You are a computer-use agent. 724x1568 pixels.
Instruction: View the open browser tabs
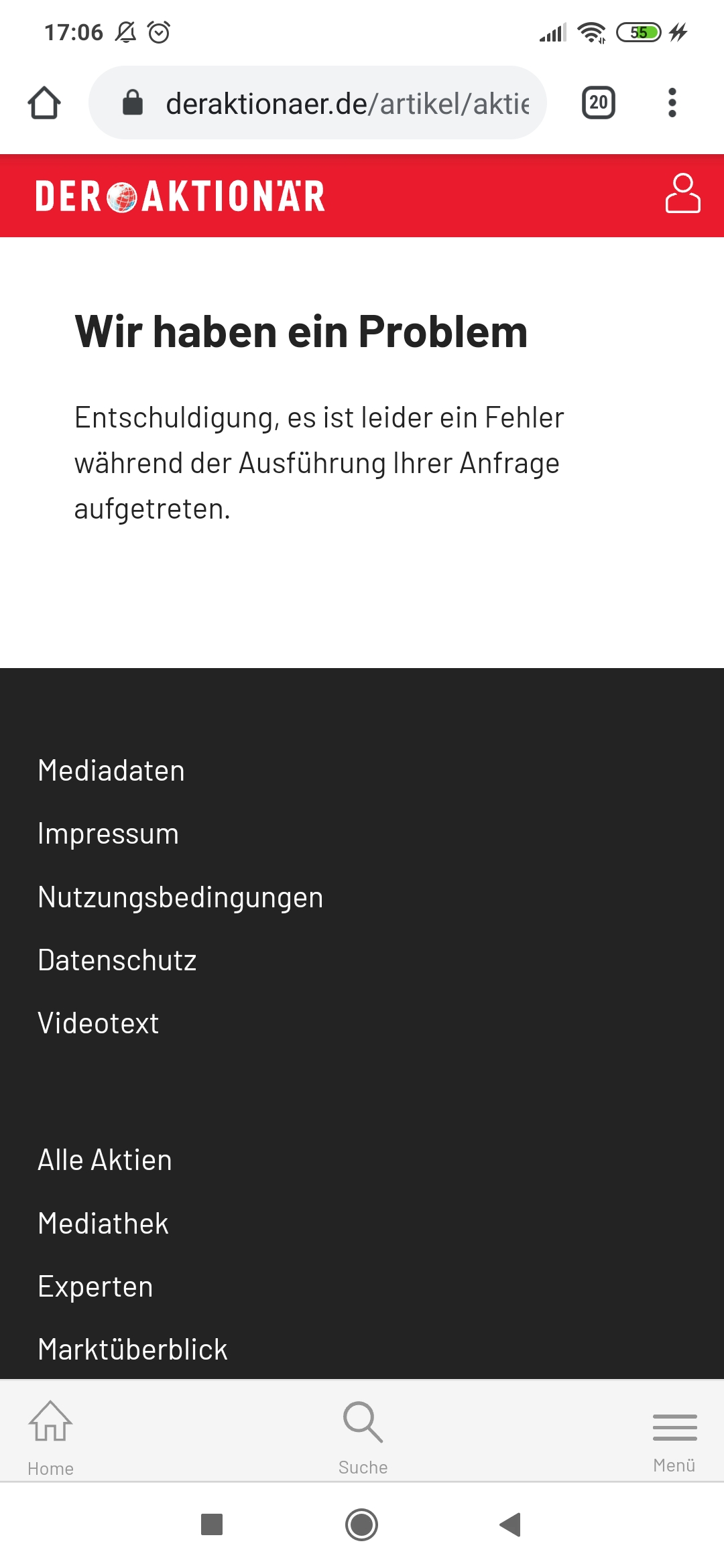[598, 103]
